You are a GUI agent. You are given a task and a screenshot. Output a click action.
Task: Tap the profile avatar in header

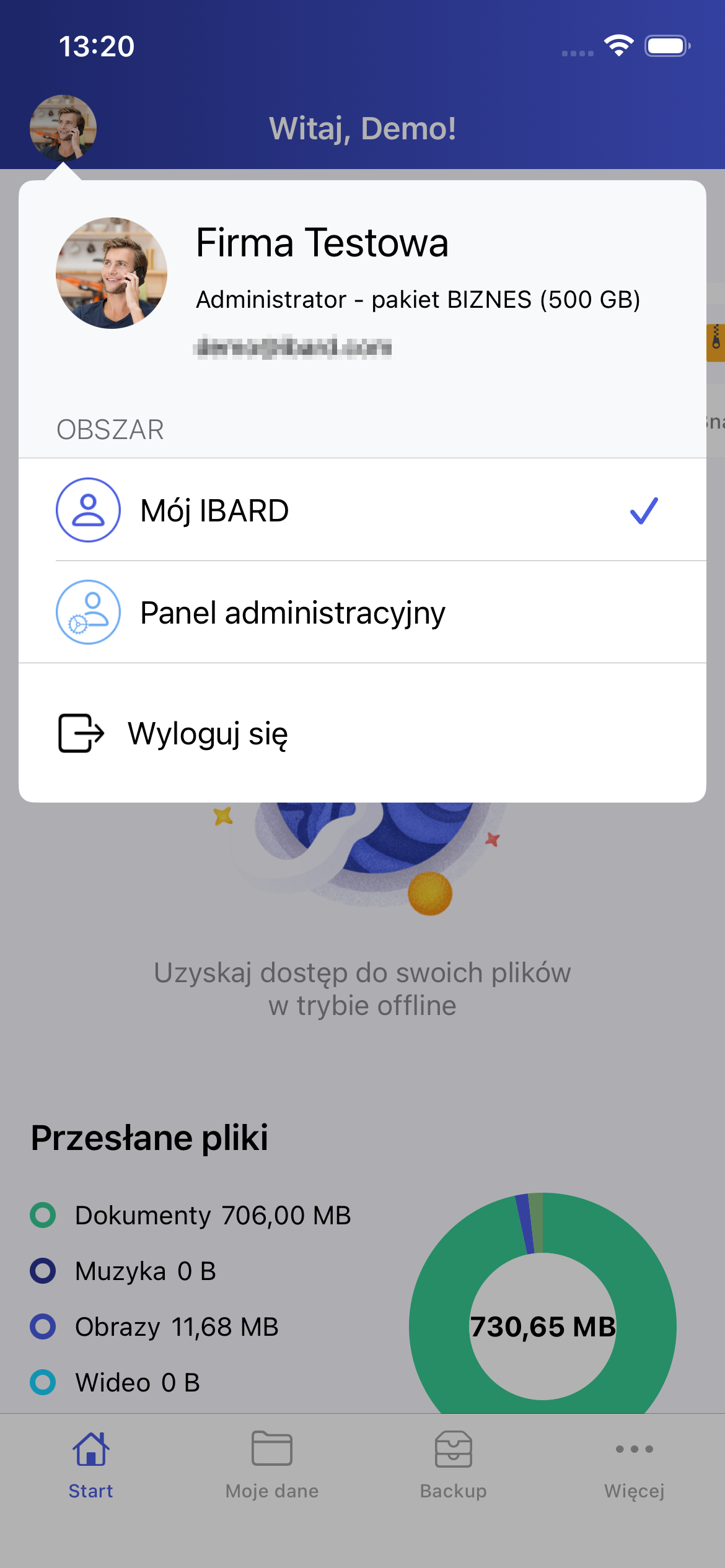pos(63,128)
